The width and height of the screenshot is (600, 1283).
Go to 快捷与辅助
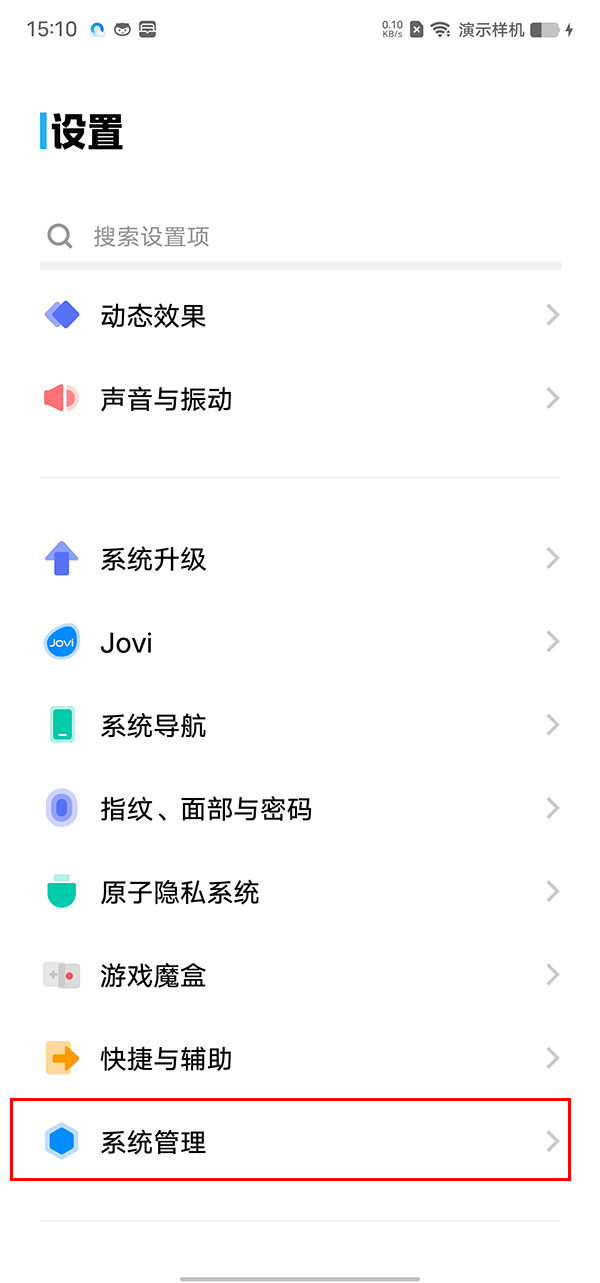(x=300, y=1058)
